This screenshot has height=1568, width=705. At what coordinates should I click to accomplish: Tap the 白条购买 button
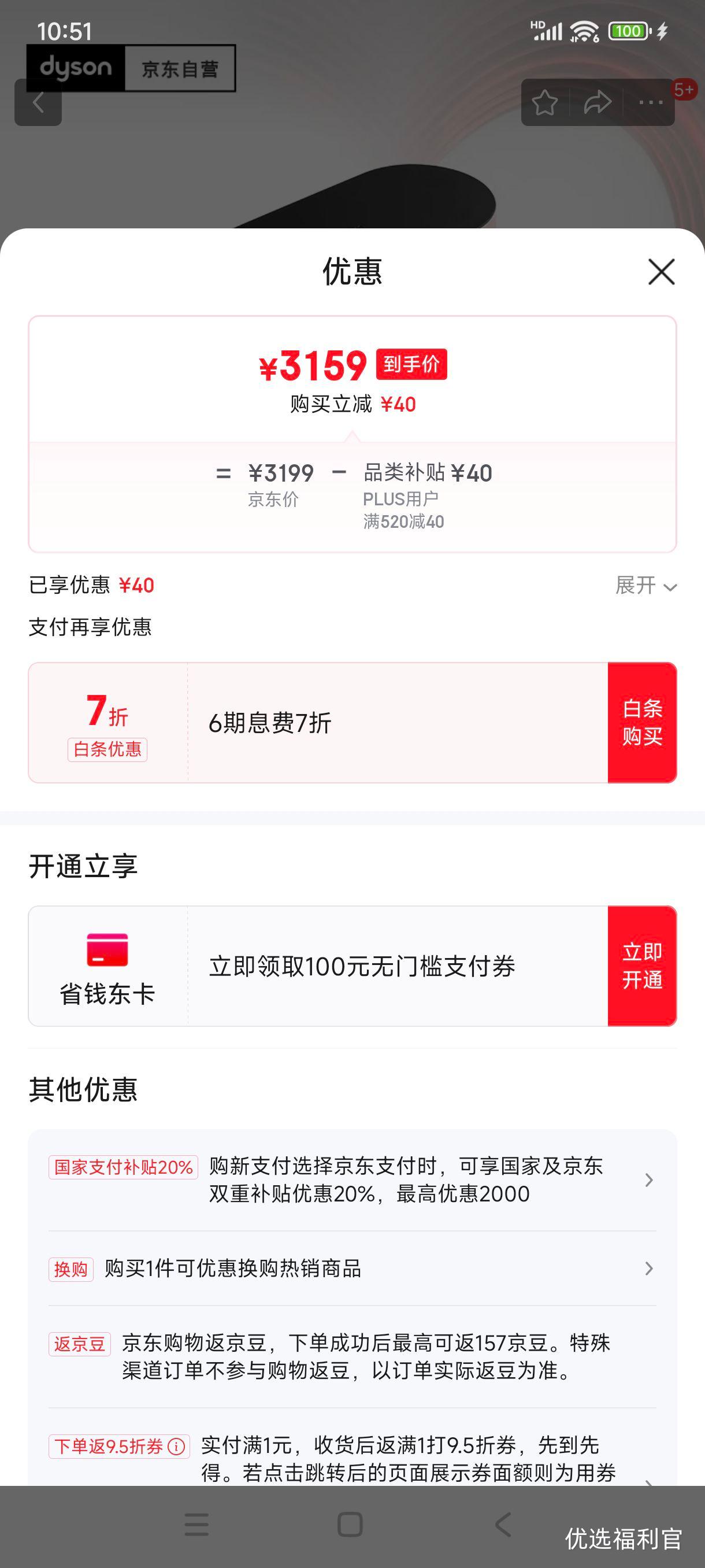pyautogui.click(x=642, y=723)
